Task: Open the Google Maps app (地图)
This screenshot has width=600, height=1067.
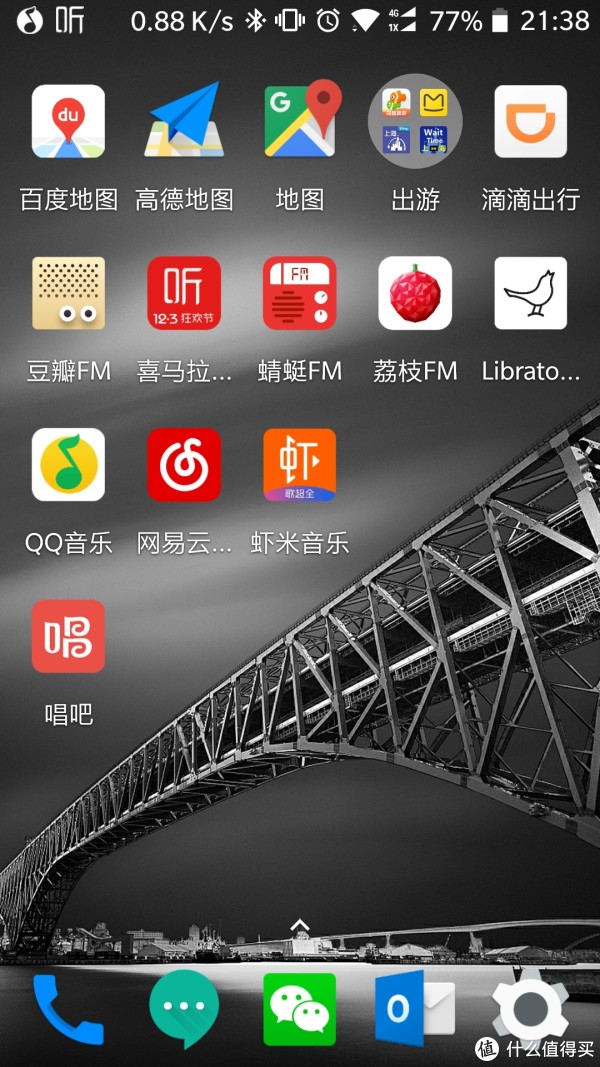Action: click(300, 122)
